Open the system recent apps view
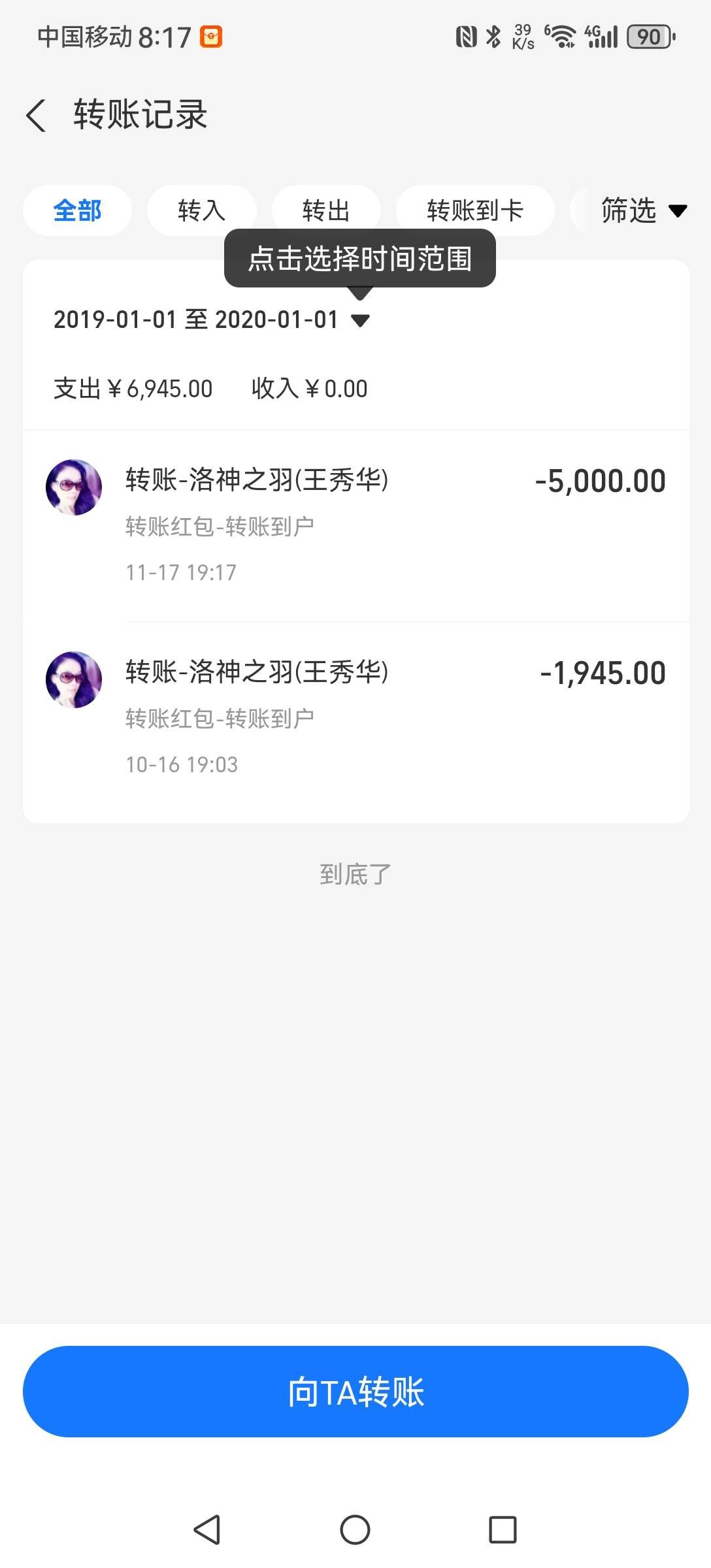The height and width of the screenshot is (1568, 711). point(503,1529)
